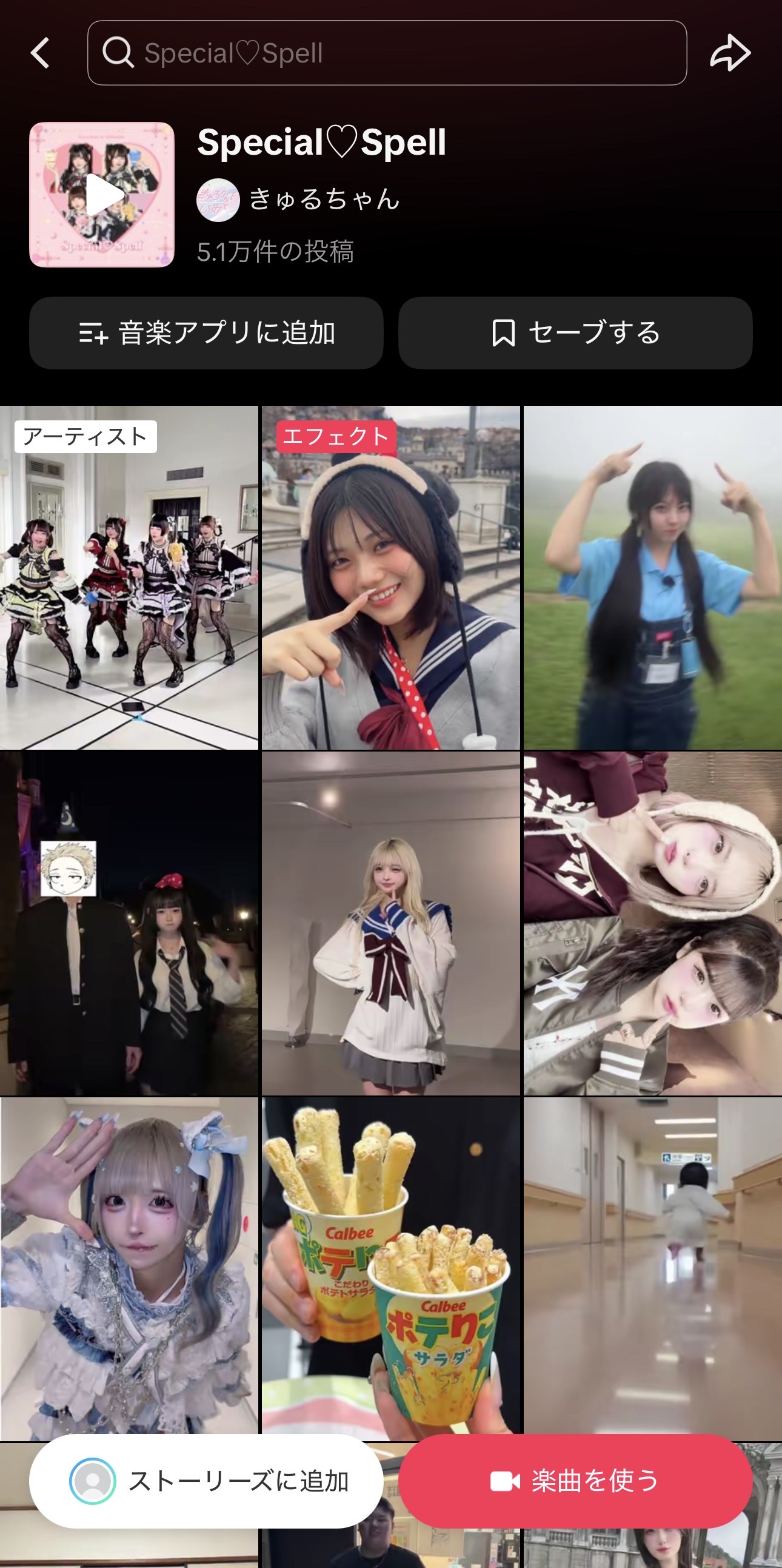Open the video tagged エフェクト
The width and height of the screenshot is (782, 1568).
[x=391, y=578]
